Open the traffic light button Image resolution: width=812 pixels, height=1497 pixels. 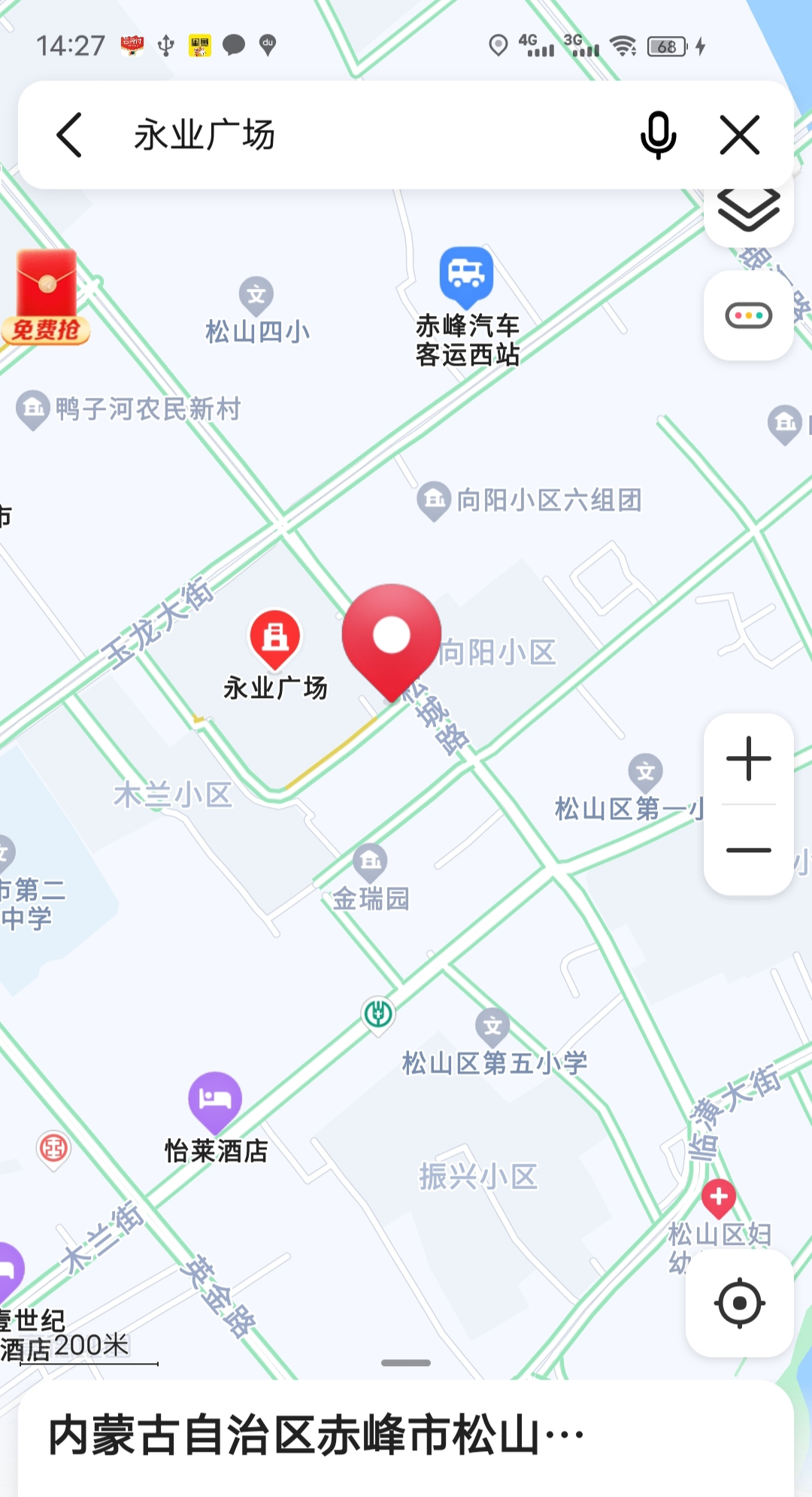[748, 315]
